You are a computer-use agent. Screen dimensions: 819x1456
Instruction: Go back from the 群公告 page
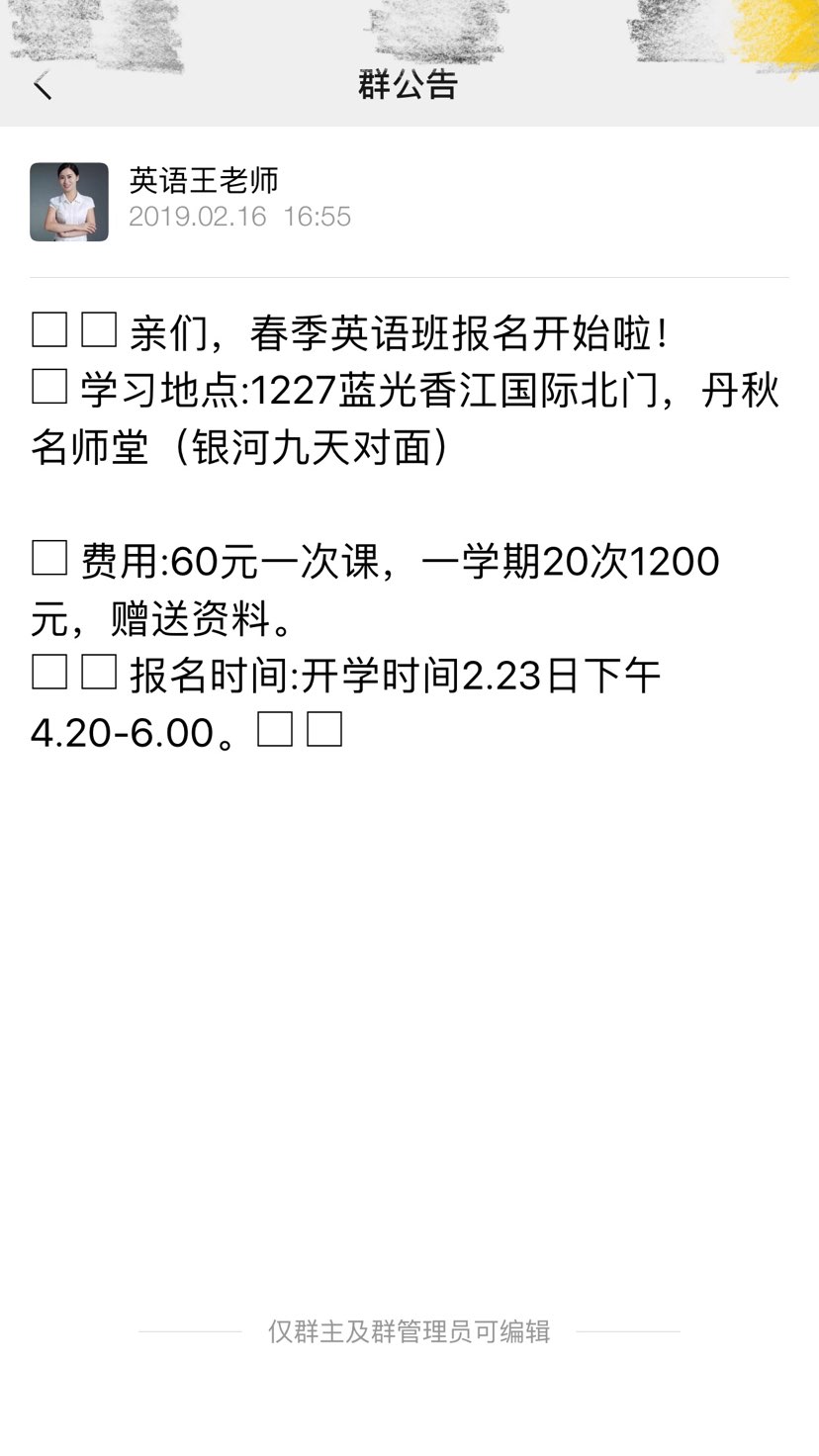pos(43,86)
